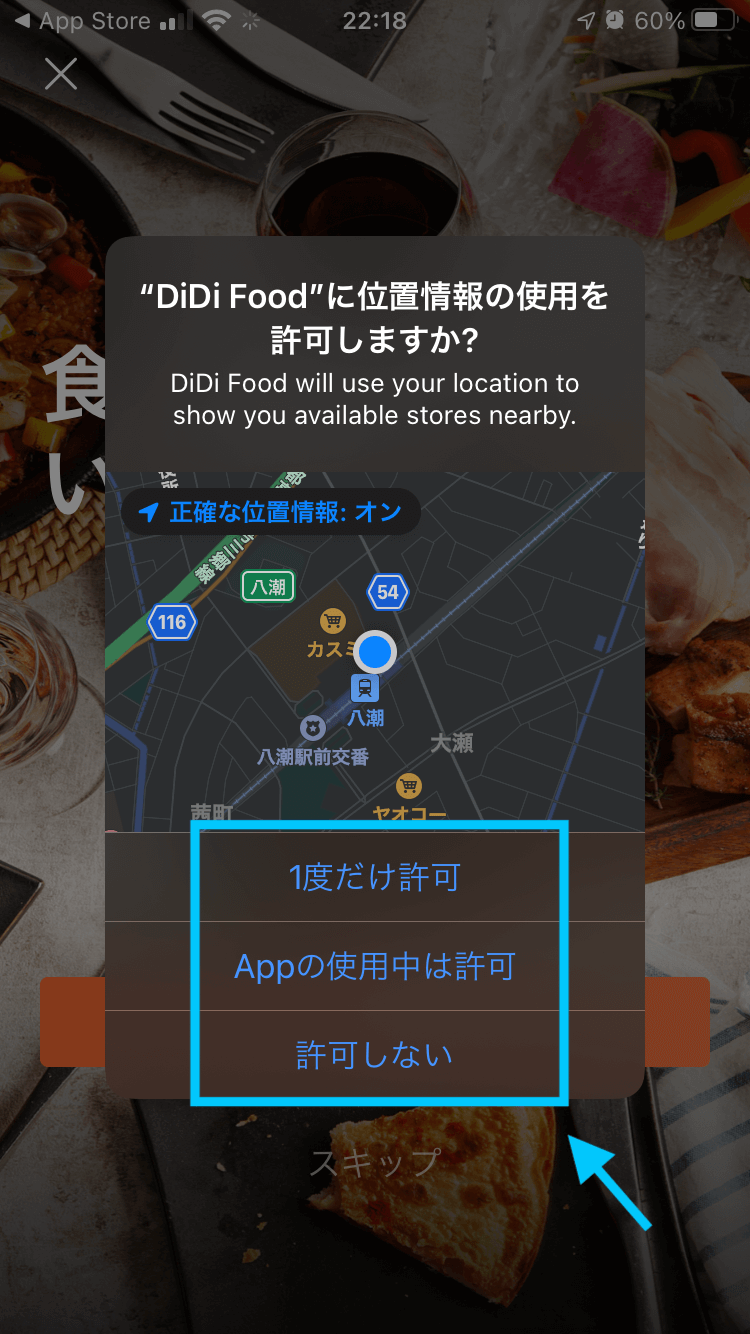Close the screen with the X icon
This screenshot has width=750, height=1334.
pyautogui.click(x=61, y=74)
